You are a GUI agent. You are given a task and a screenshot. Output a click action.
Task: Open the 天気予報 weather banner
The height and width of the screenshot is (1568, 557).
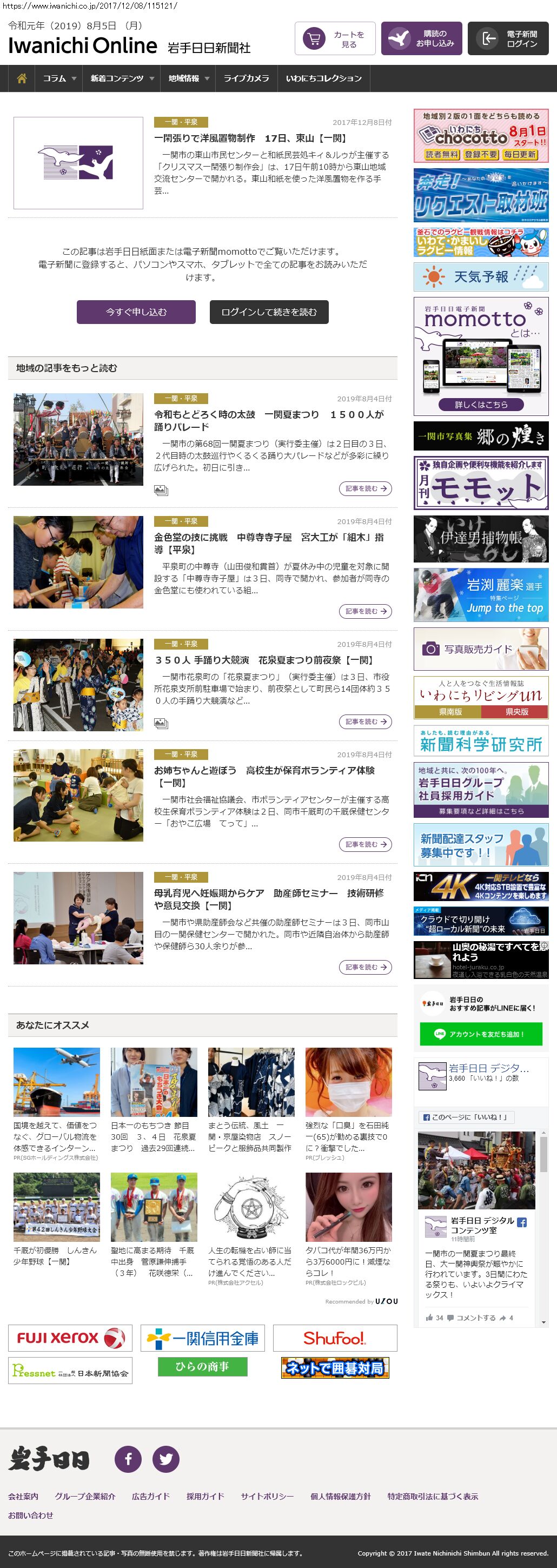click(x=480, y=277)
